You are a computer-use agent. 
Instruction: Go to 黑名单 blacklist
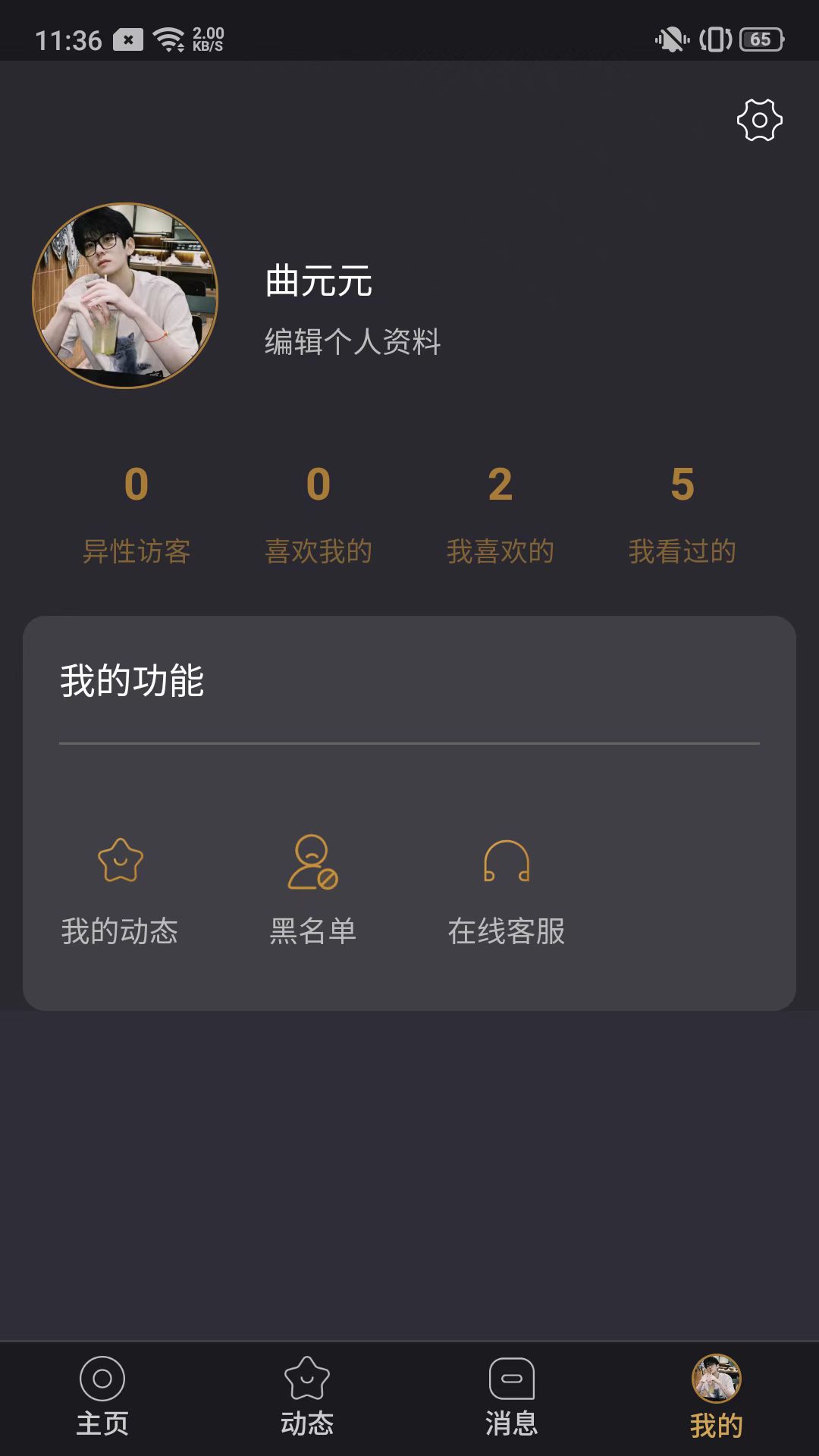(x=313, y=891)
